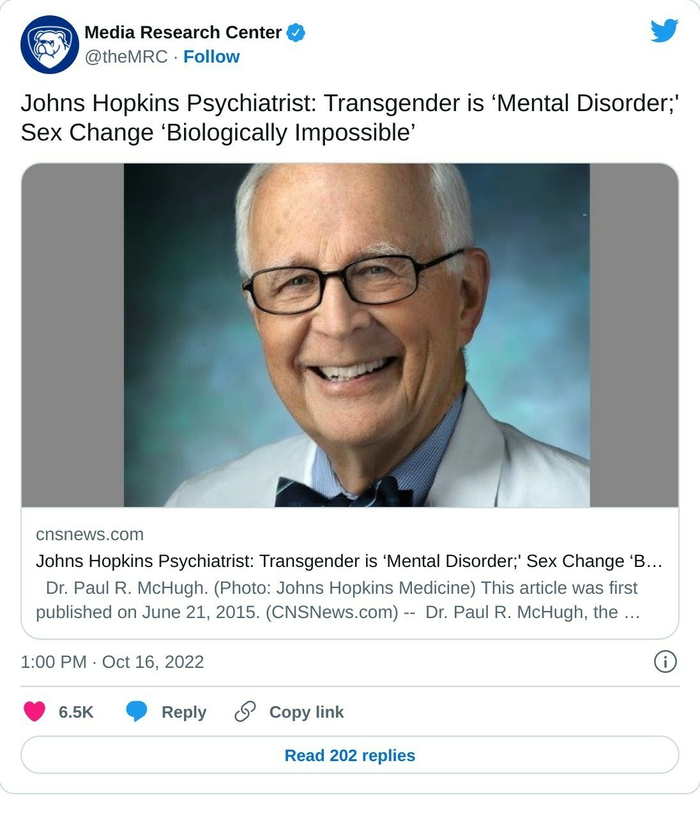
Task: Open the tweet timestamp Oct 16, 2022
Action: coord(112,661)
